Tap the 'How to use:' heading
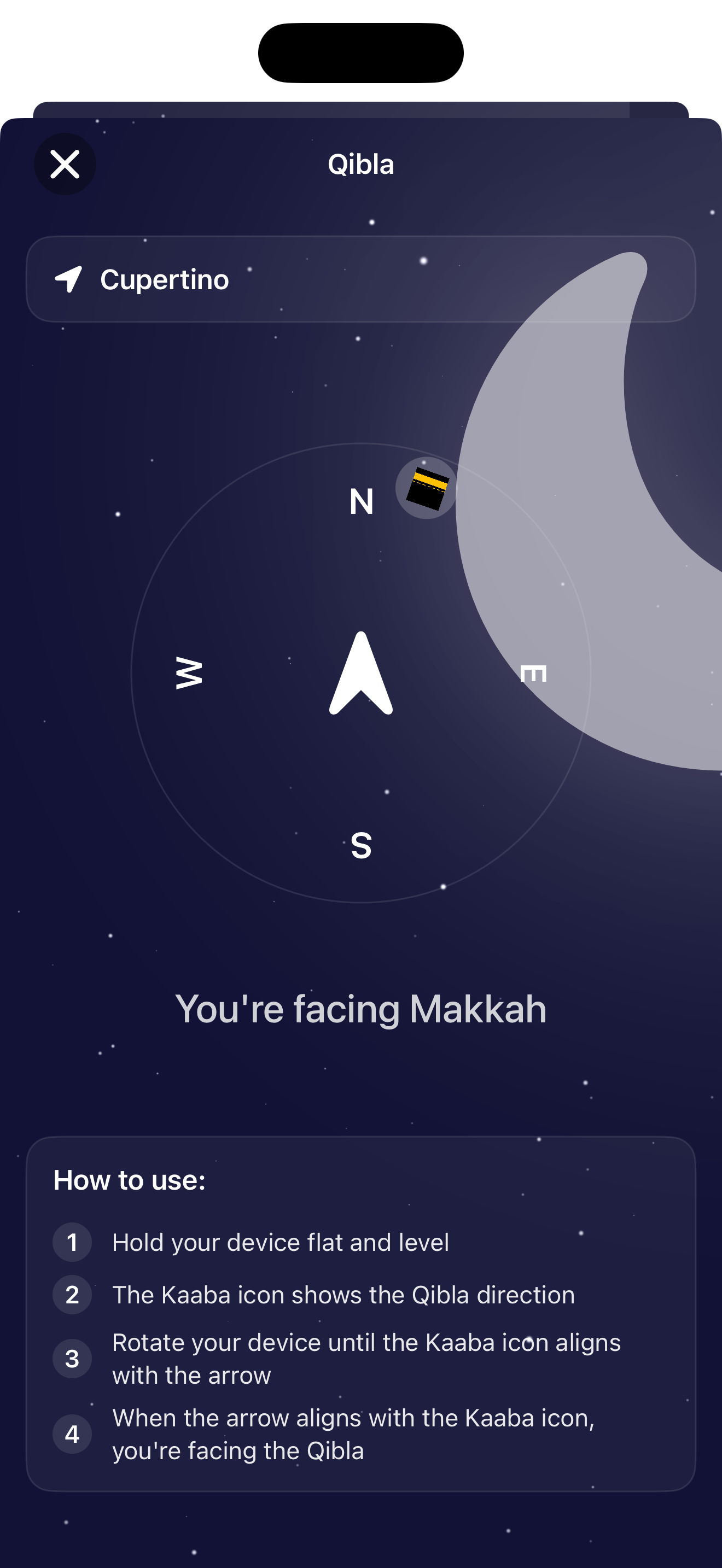This screenshot has height=1568, width=722. click(130, 1179)
